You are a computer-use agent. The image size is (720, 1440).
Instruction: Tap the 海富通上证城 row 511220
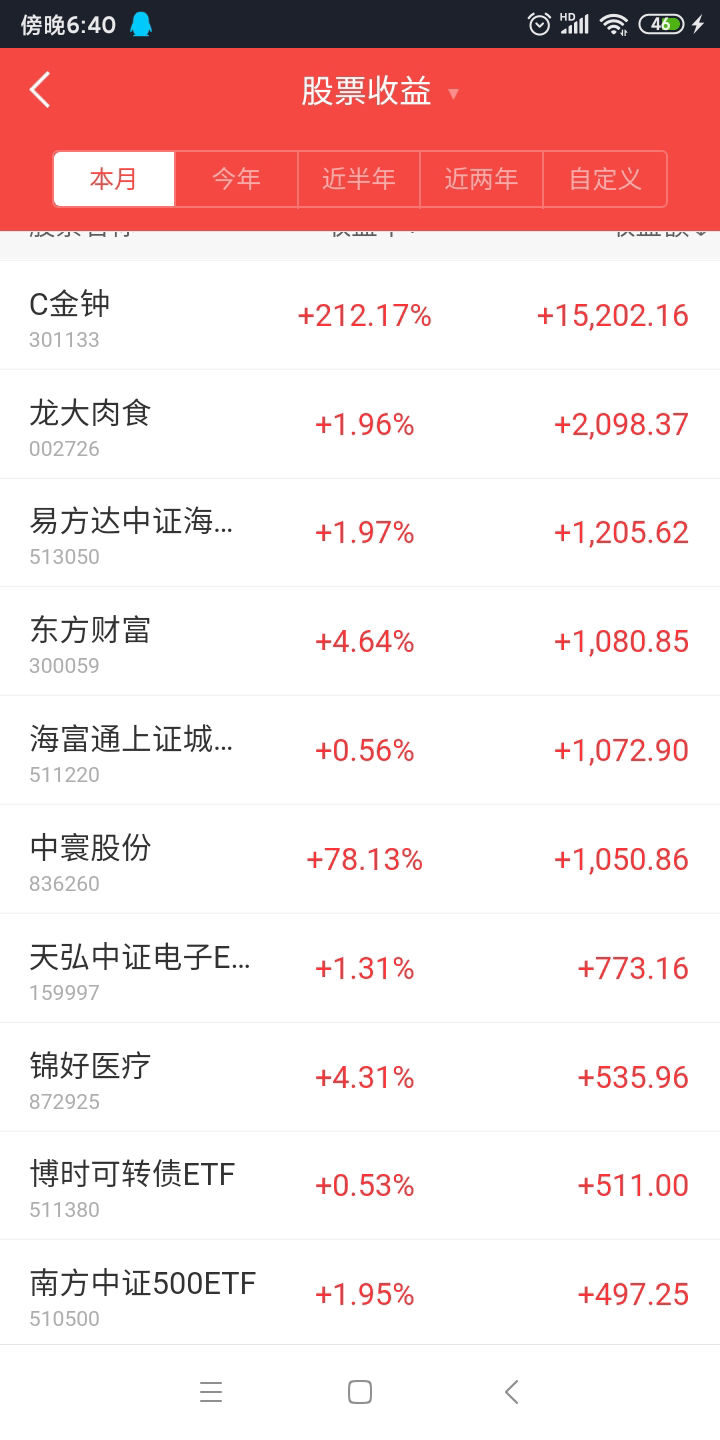click(x=360, y=751)
